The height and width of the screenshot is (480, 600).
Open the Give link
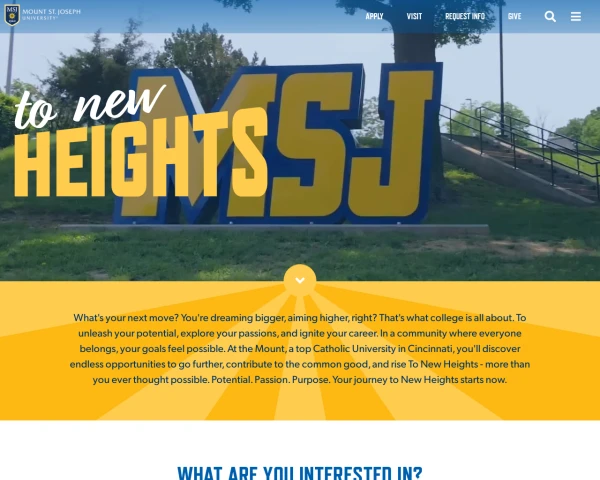pyautogui.click(x=514, y=16)
